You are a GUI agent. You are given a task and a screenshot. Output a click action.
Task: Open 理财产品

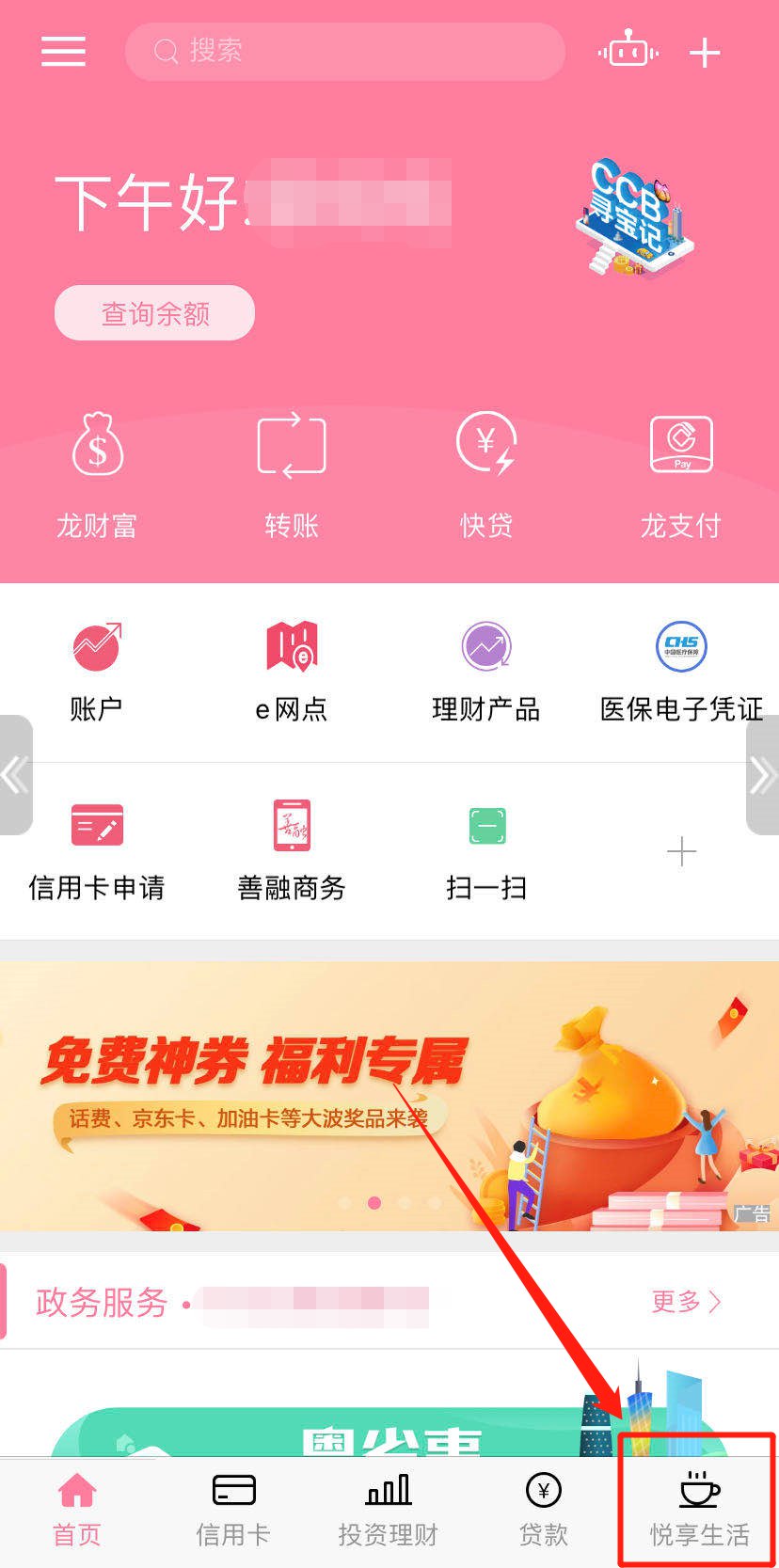[486, 670]
